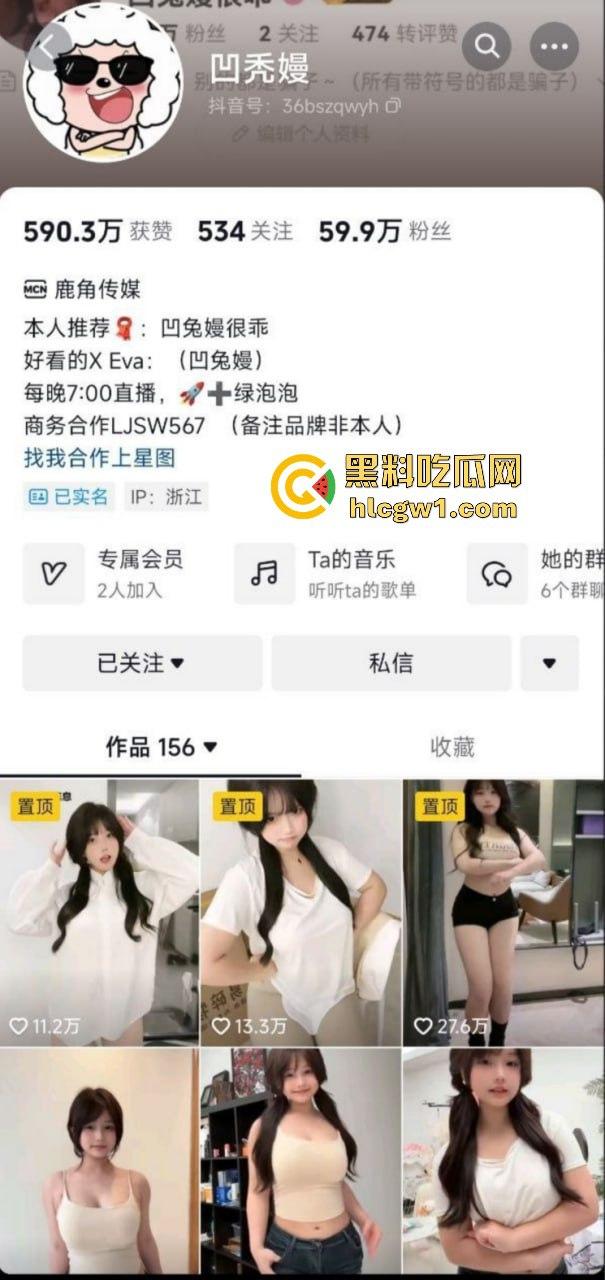Open the 找我合作上星图 link
Image resolution: width=605 pixels, height=1280 pixels.
100,457
